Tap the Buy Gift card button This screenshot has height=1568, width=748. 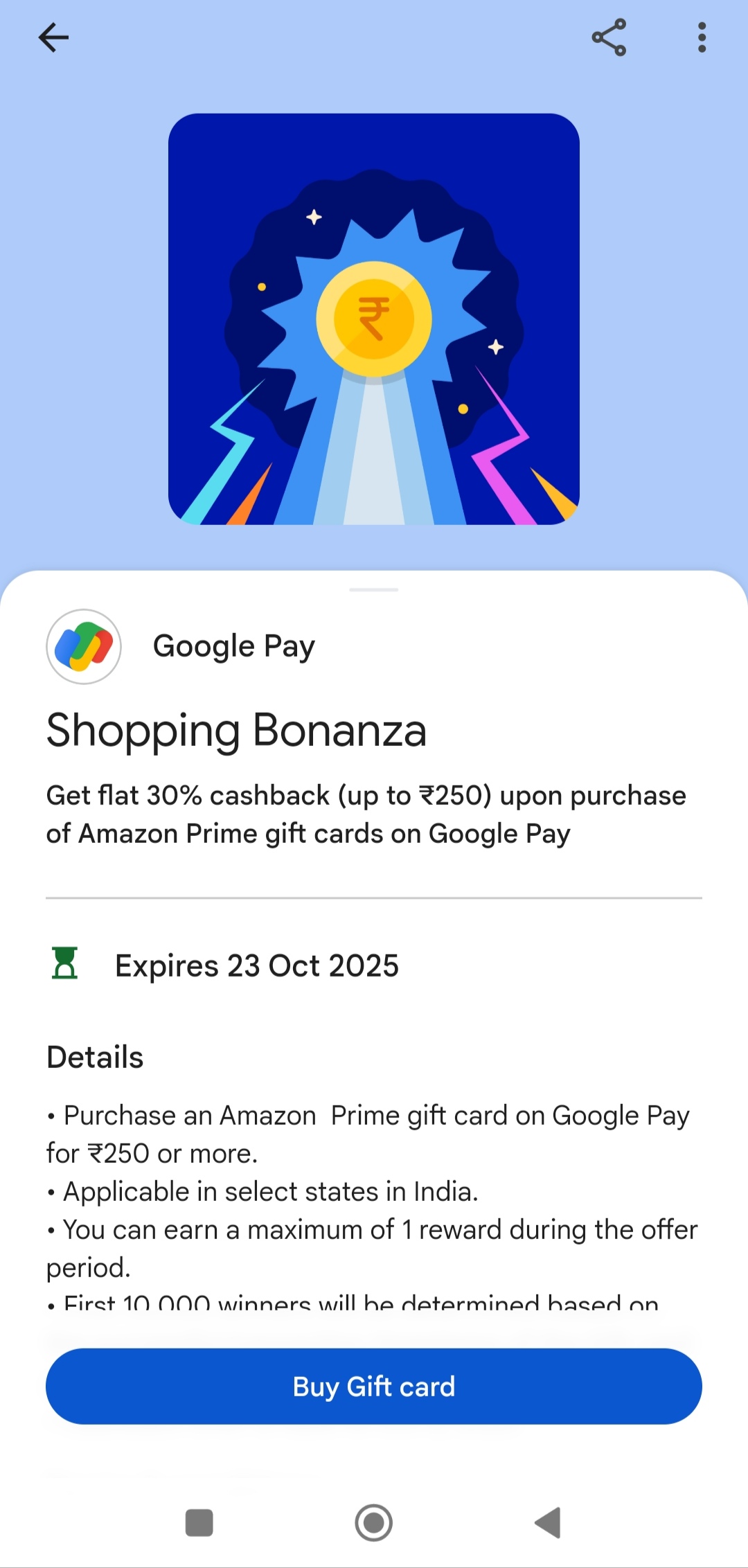pos(374,1386)
